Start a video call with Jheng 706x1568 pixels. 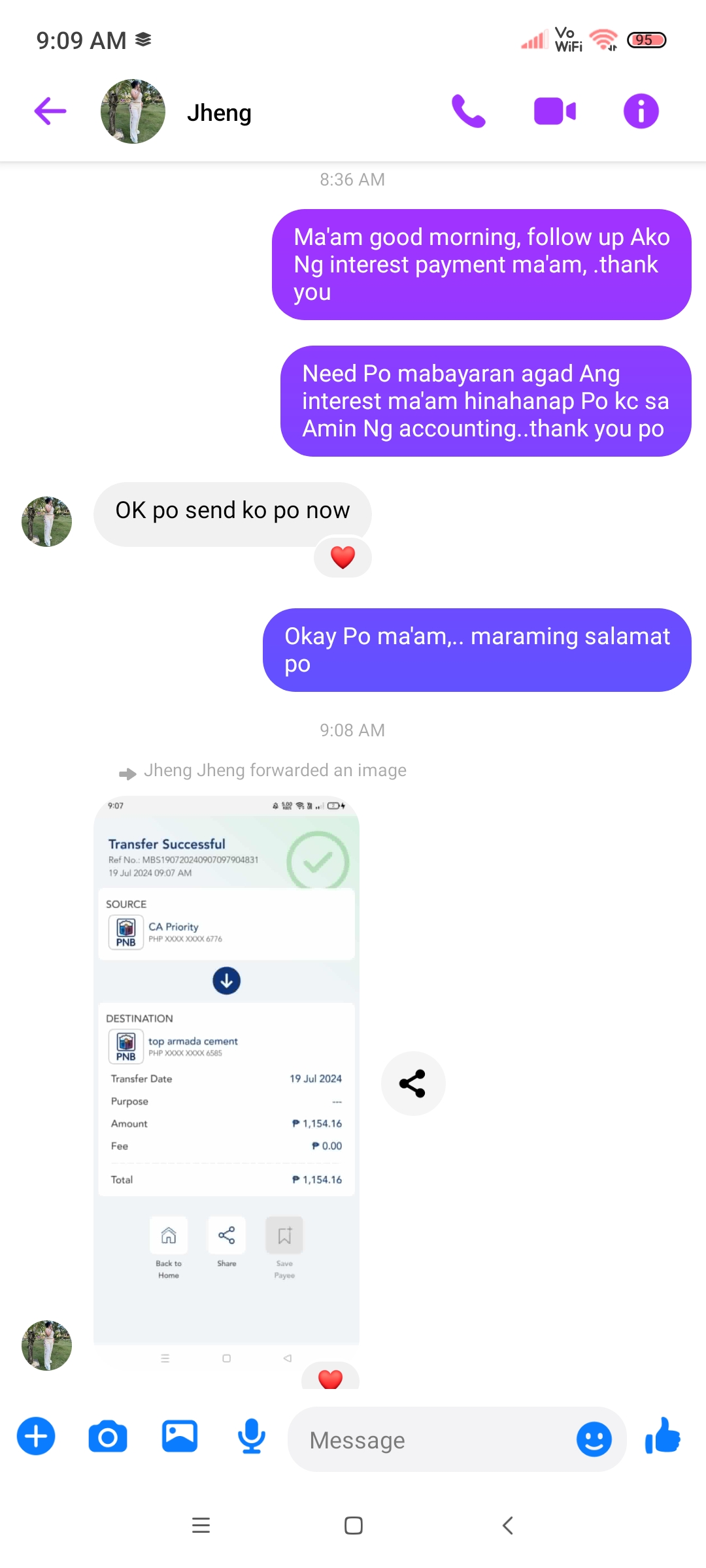click(x=555, y=111)
